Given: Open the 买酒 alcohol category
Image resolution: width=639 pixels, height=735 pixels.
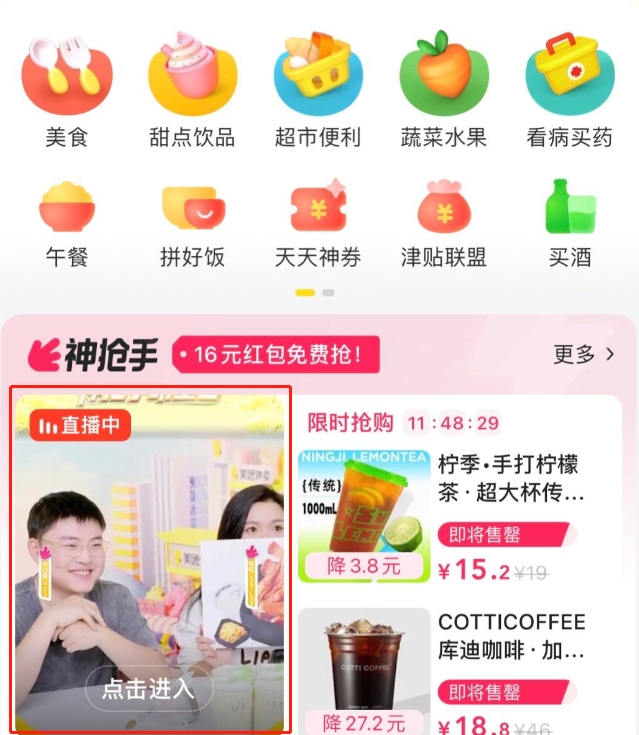Looking at the screenshot, I should (x=569, y=224).
